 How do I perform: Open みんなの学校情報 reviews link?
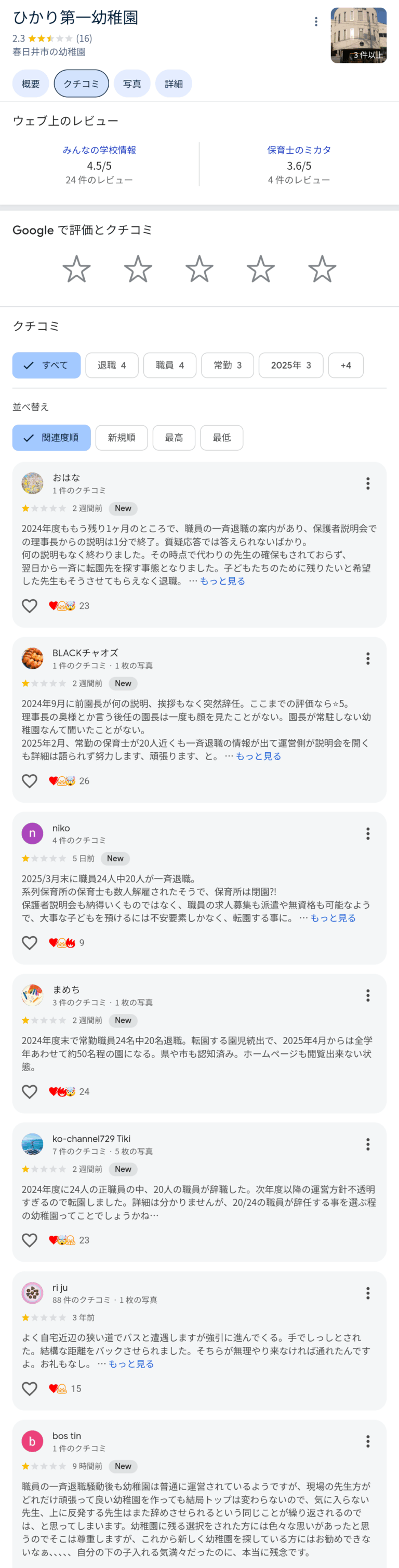point(99,150)
